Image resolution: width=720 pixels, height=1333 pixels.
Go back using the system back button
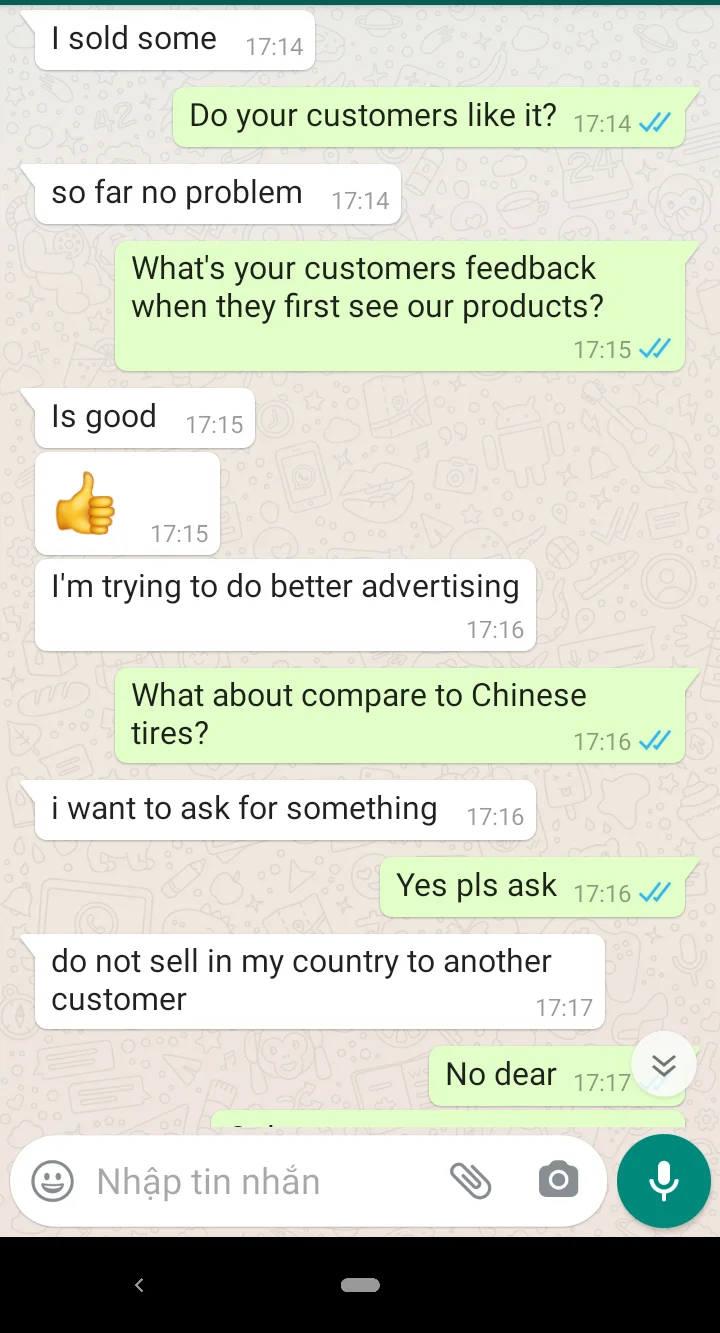point(139,1285)
